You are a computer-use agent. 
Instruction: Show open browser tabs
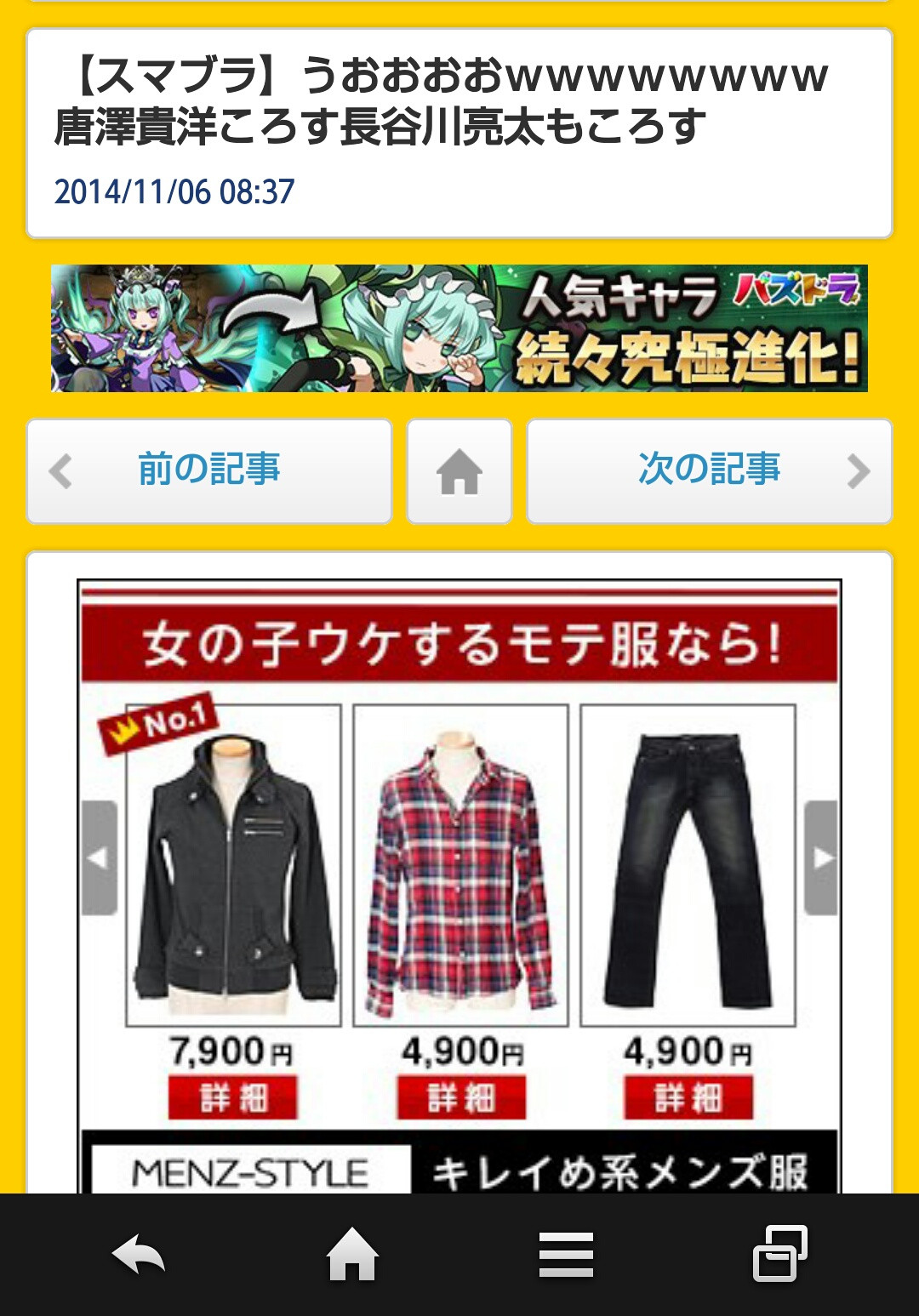point(780,1255)
